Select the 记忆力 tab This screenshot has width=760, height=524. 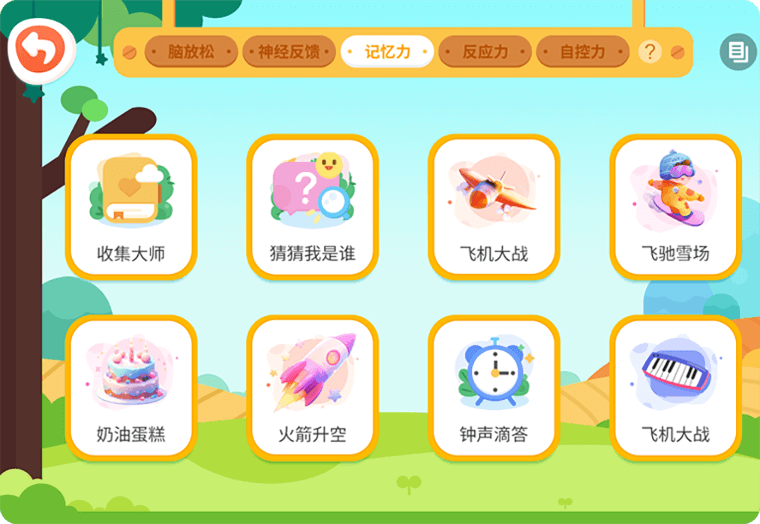click(387, 52)
